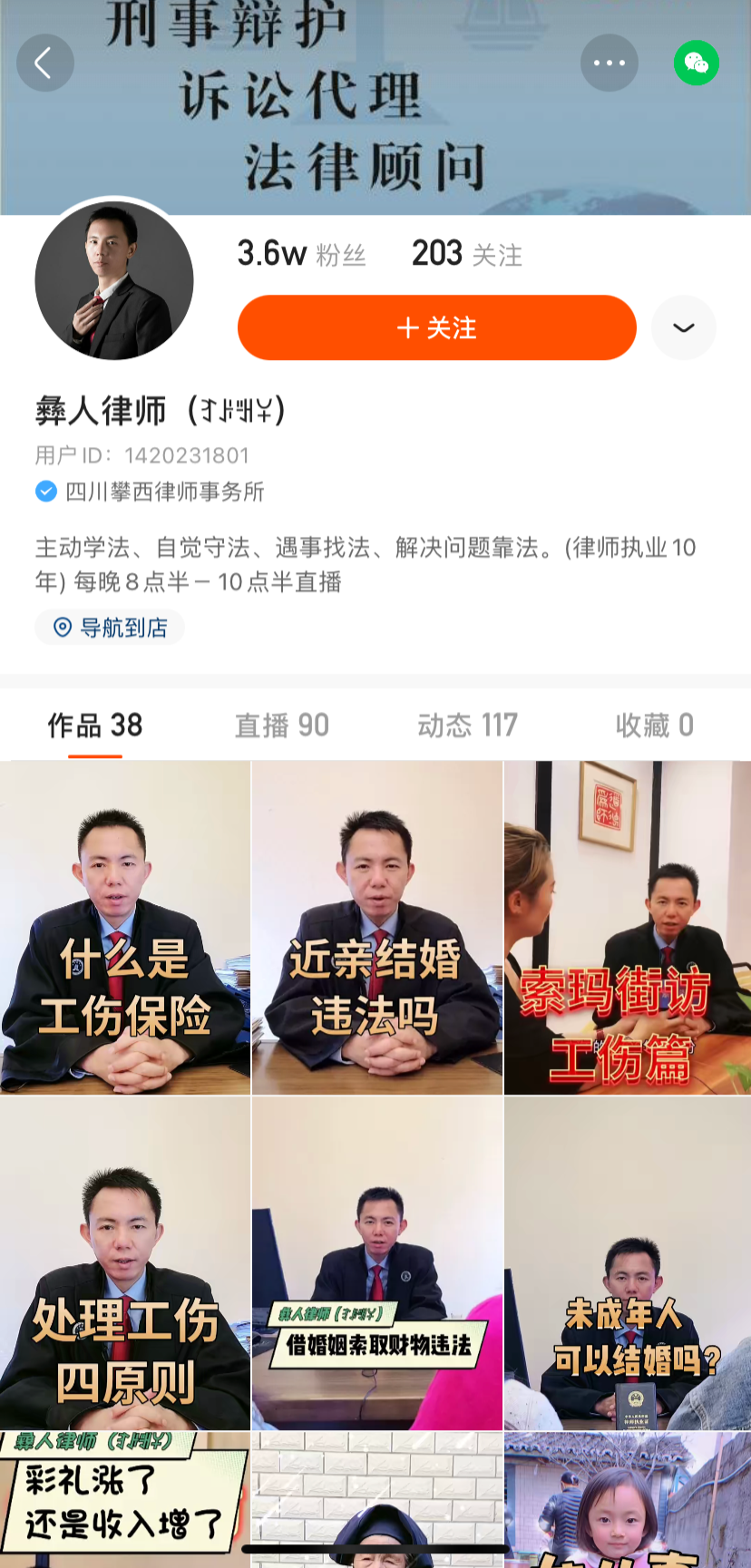Viewport: 751px width, 1568px height.
Task: Play the video 借婚姻索取财物违法
Action: click(x=376, y=1262)
